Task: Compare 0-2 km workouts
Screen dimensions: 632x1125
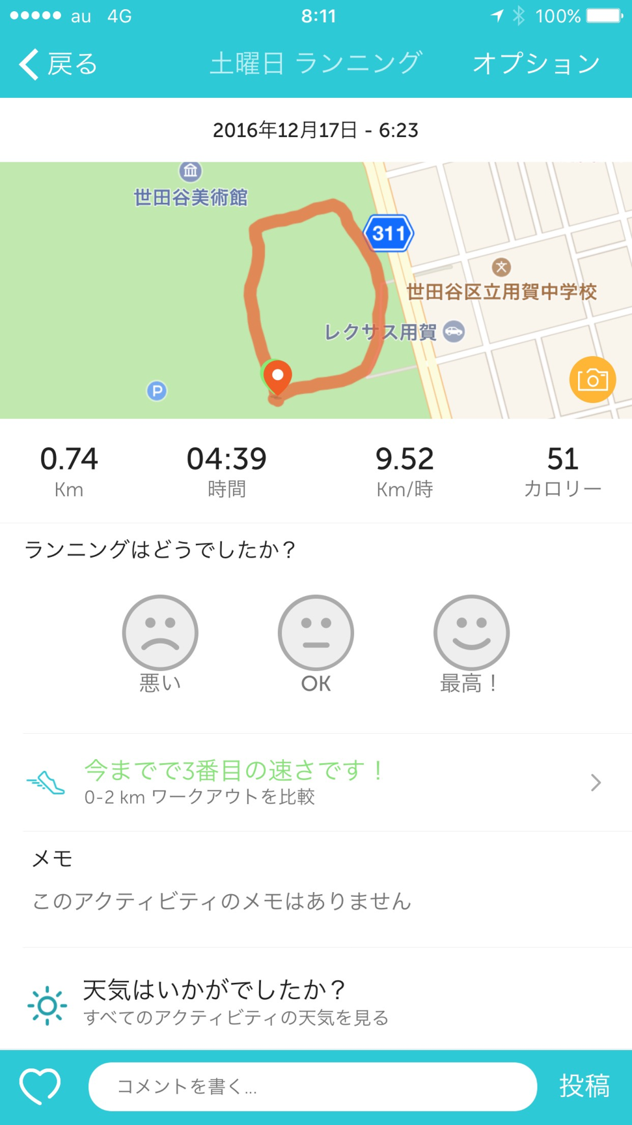Action: [316, 782]
